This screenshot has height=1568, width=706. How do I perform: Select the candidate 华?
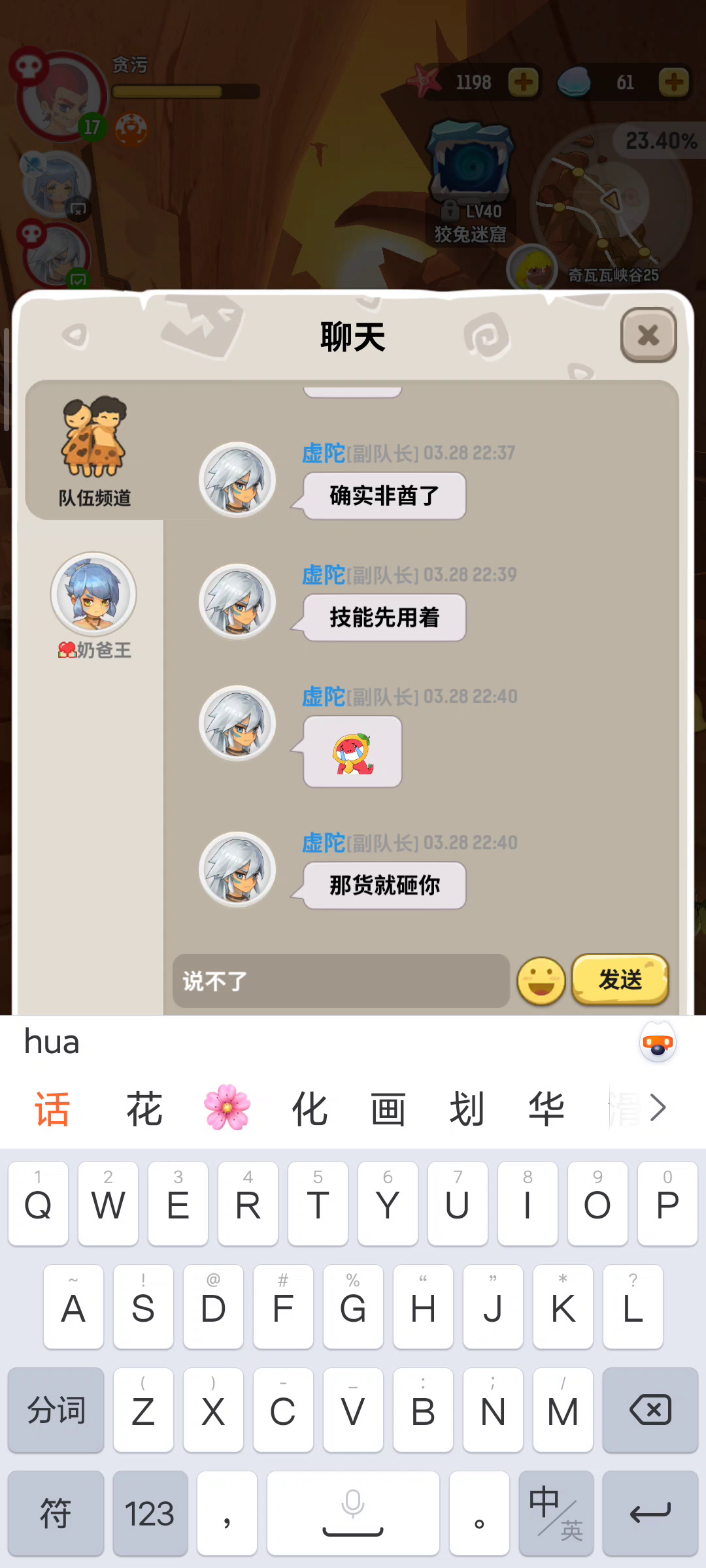click(x=546, y=1109)
